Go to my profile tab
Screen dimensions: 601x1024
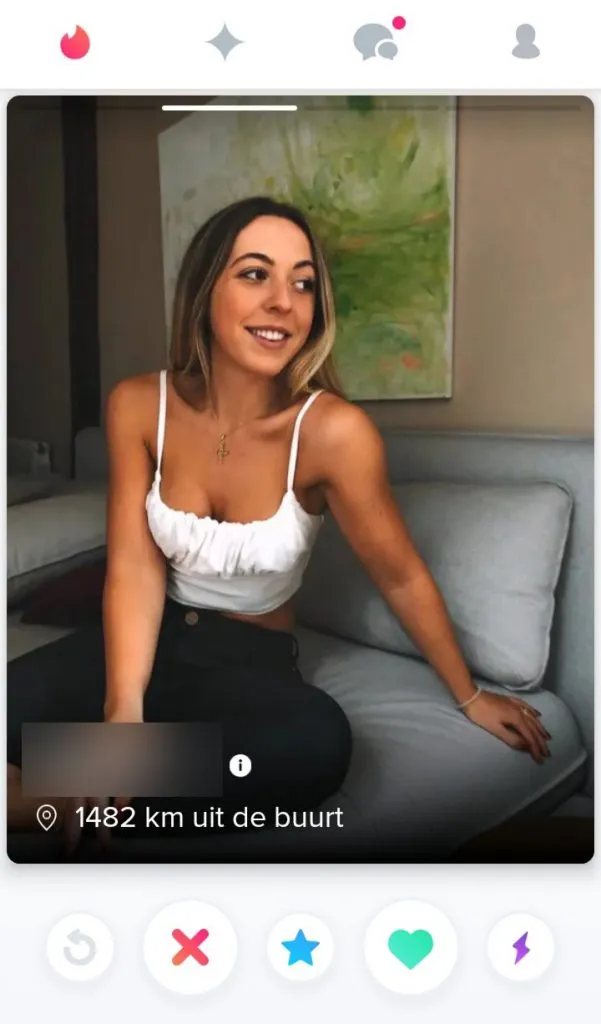pos(526,42)
